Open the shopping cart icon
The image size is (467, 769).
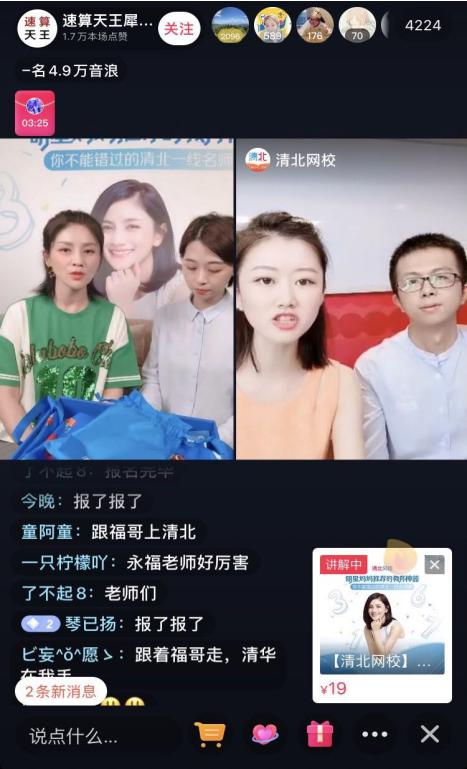209,734
